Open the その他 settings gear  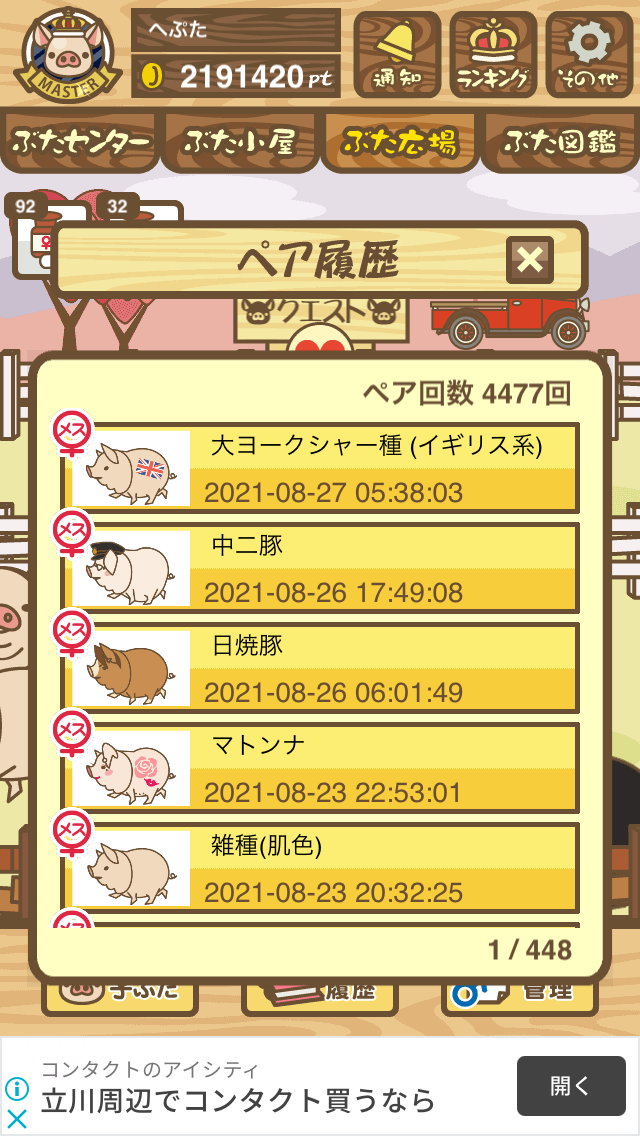click(x=589, y=54)
